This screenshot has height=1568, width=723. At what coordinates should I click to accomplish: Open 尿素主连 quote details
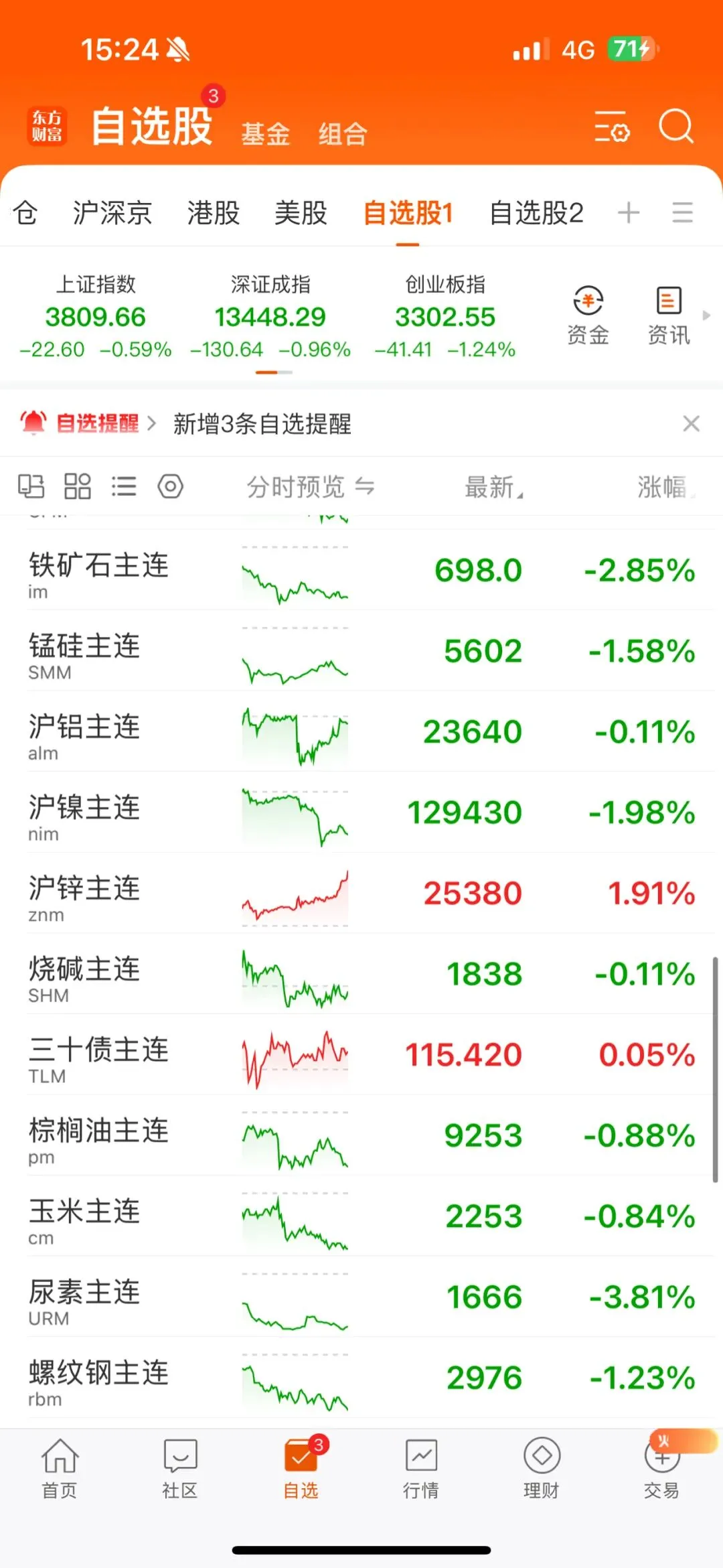click(x=361, y=1297)
